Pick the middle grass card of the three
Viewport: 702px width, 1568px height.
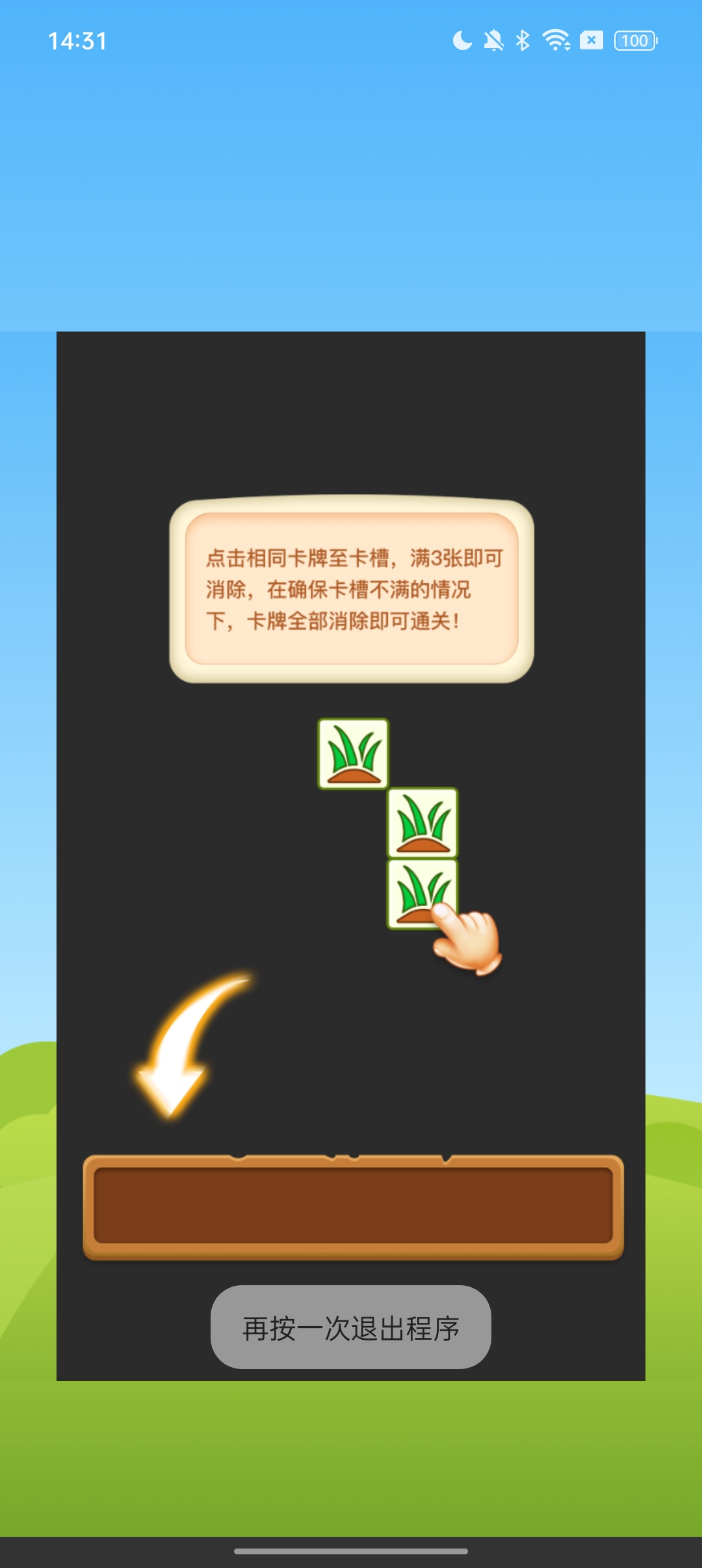pos(422,822)
